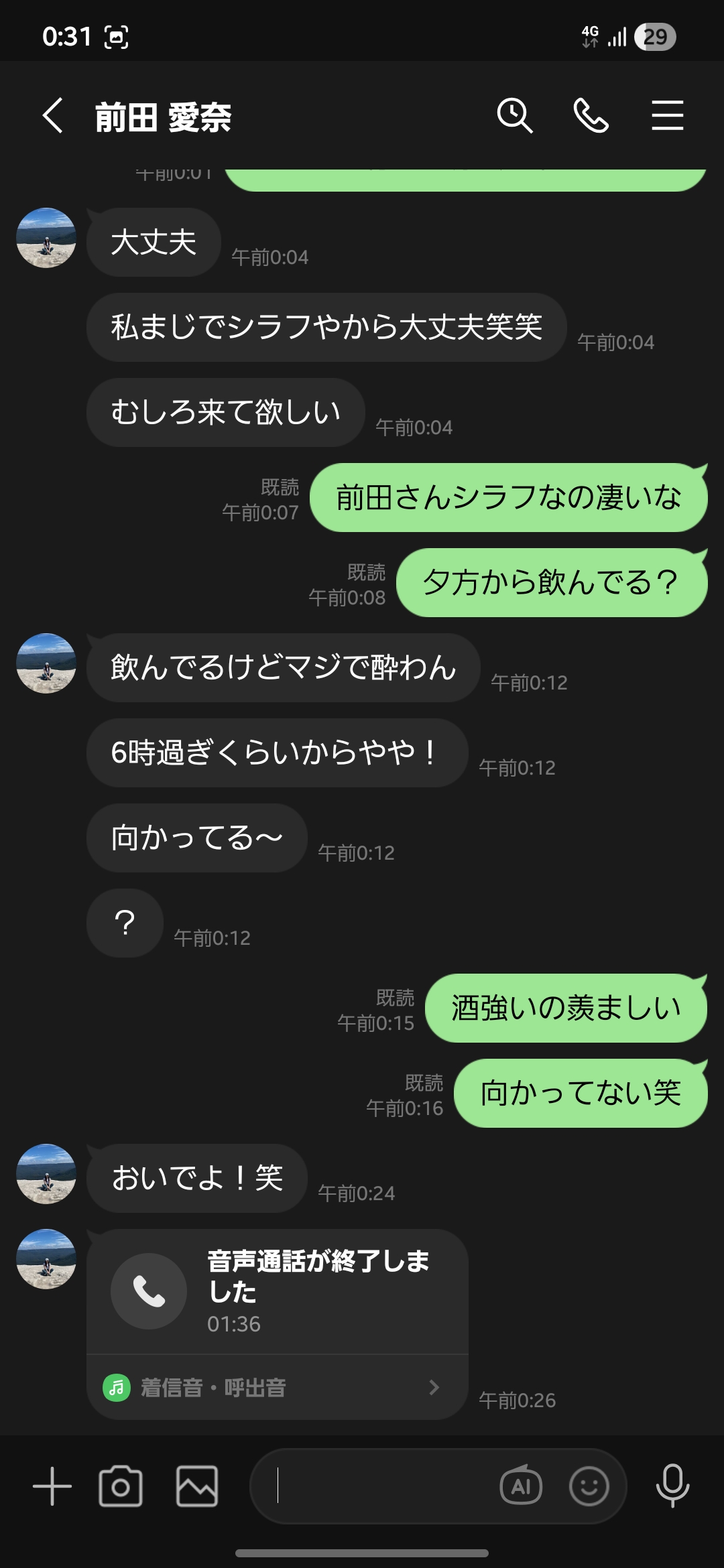This screenshot has height=1568, width=724.
Task: Record a voice message with microphone
Action: (x=672, y=1486)
